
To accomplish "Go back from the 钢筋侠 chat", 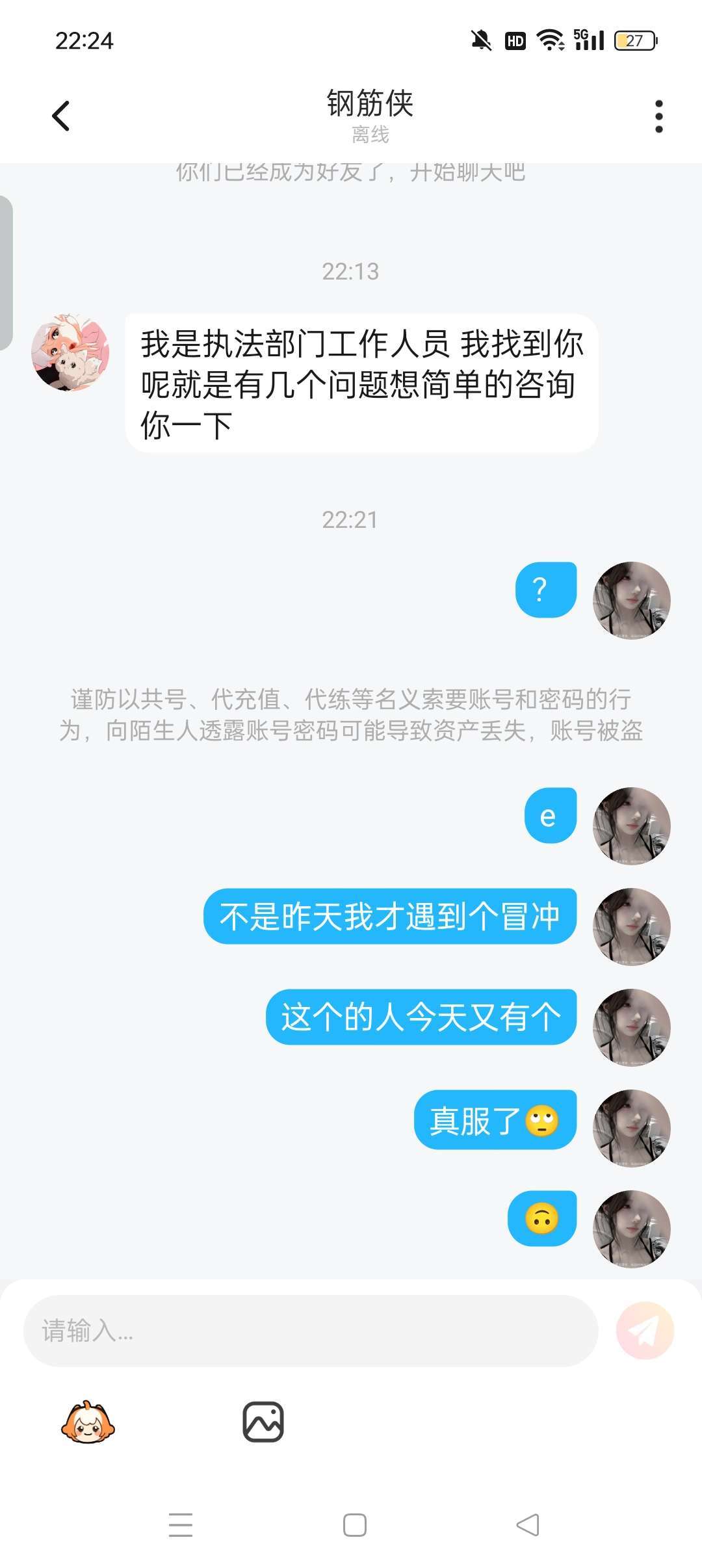I will click(x=61, y=116).
